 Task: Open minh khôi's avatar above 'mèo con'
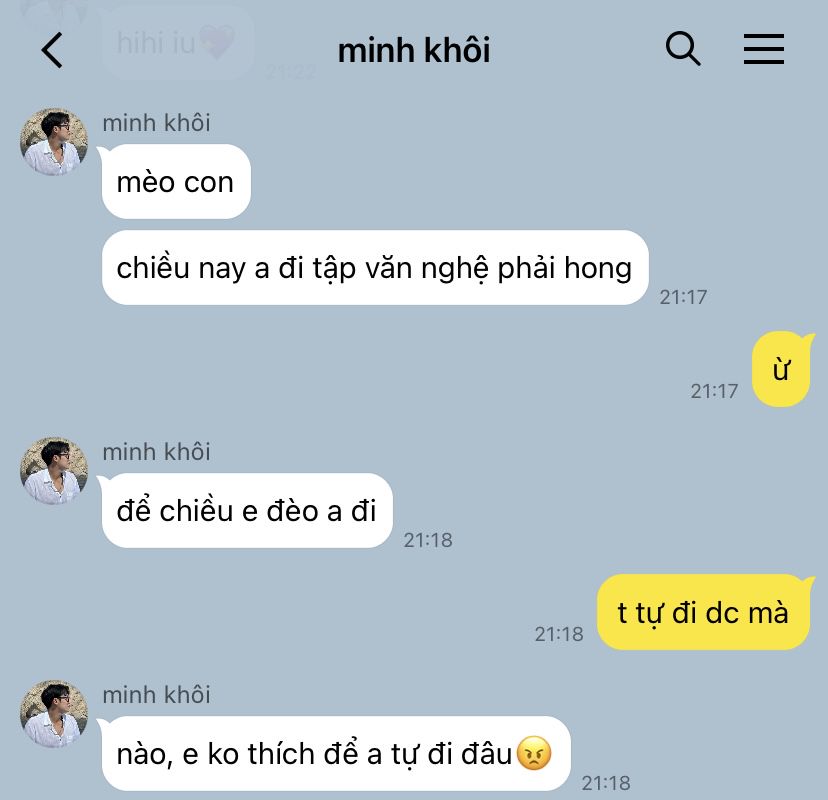click(x=54, y=142)
